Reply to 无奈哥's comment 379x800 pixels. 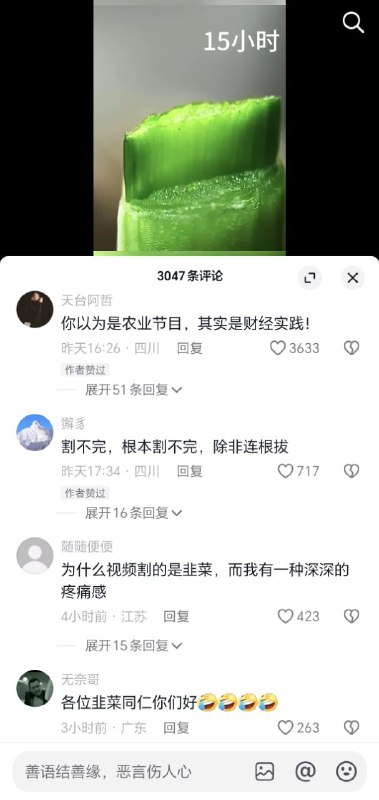click(176, 728)
